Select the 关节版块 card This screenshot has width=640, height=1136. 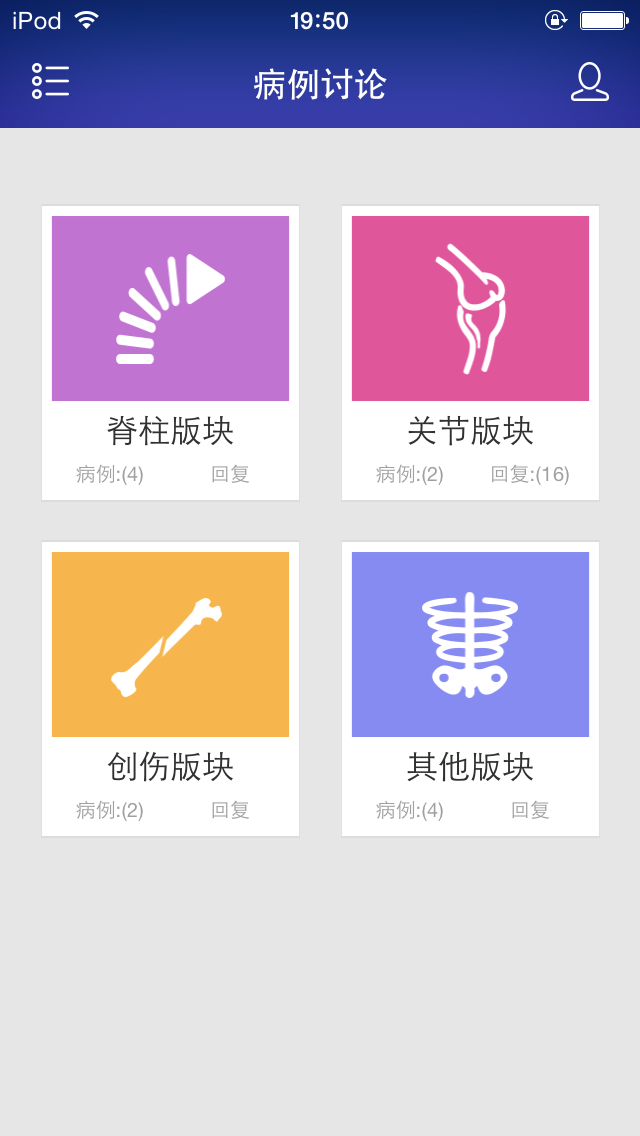point(470,353)
